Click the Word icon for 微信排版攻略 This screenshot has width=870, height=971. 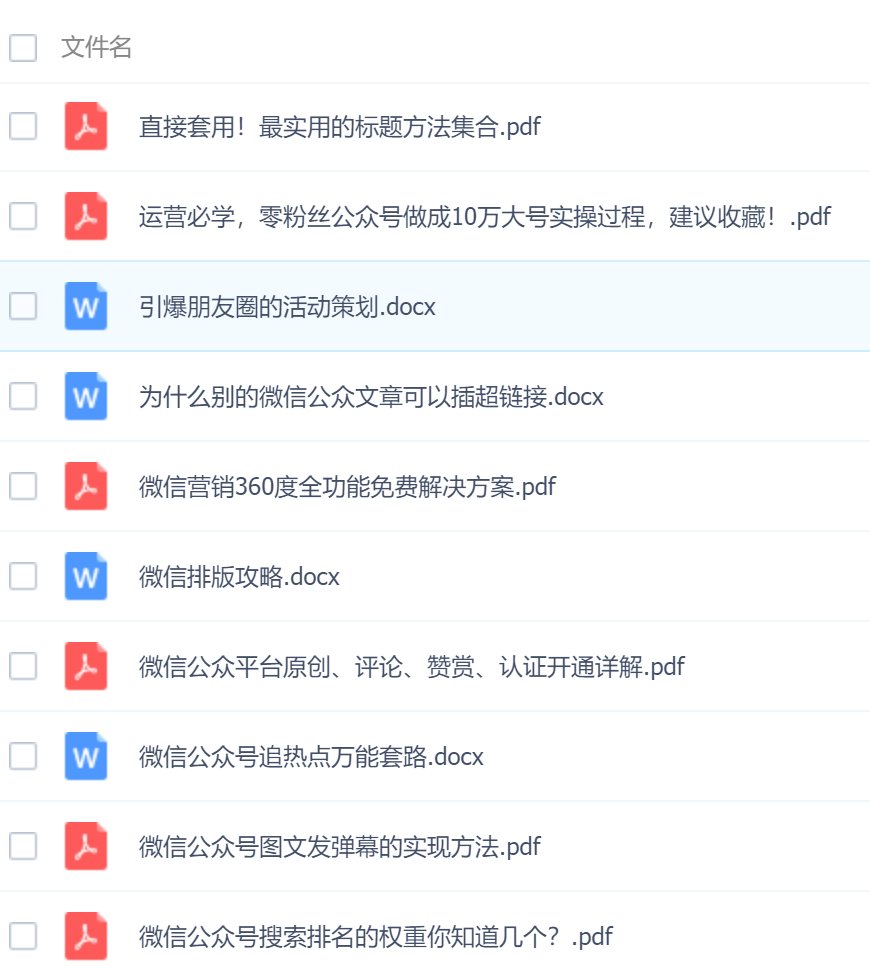[85, 577]
